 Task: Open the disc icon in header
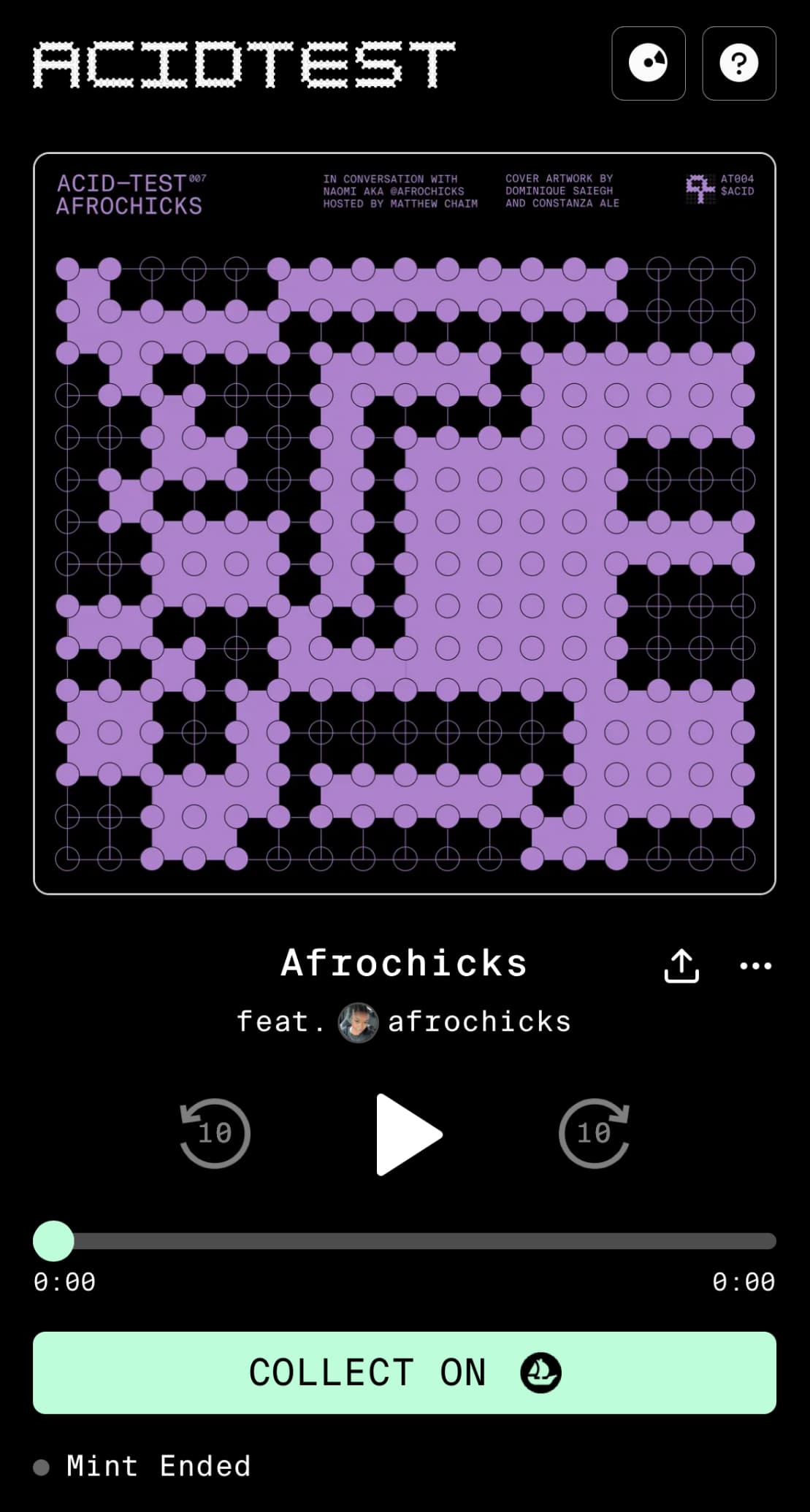[648, 64]
